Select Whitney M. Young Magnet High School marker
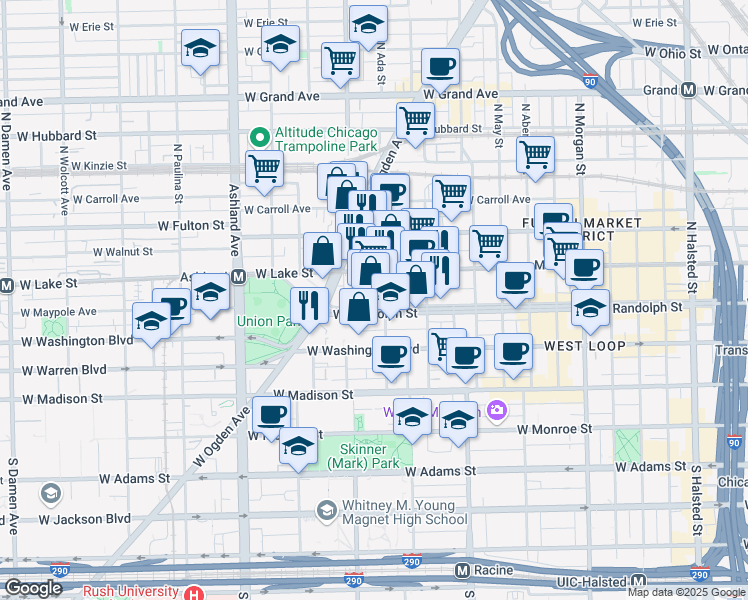Screen dimensions: 748x600 pos(326,511)
